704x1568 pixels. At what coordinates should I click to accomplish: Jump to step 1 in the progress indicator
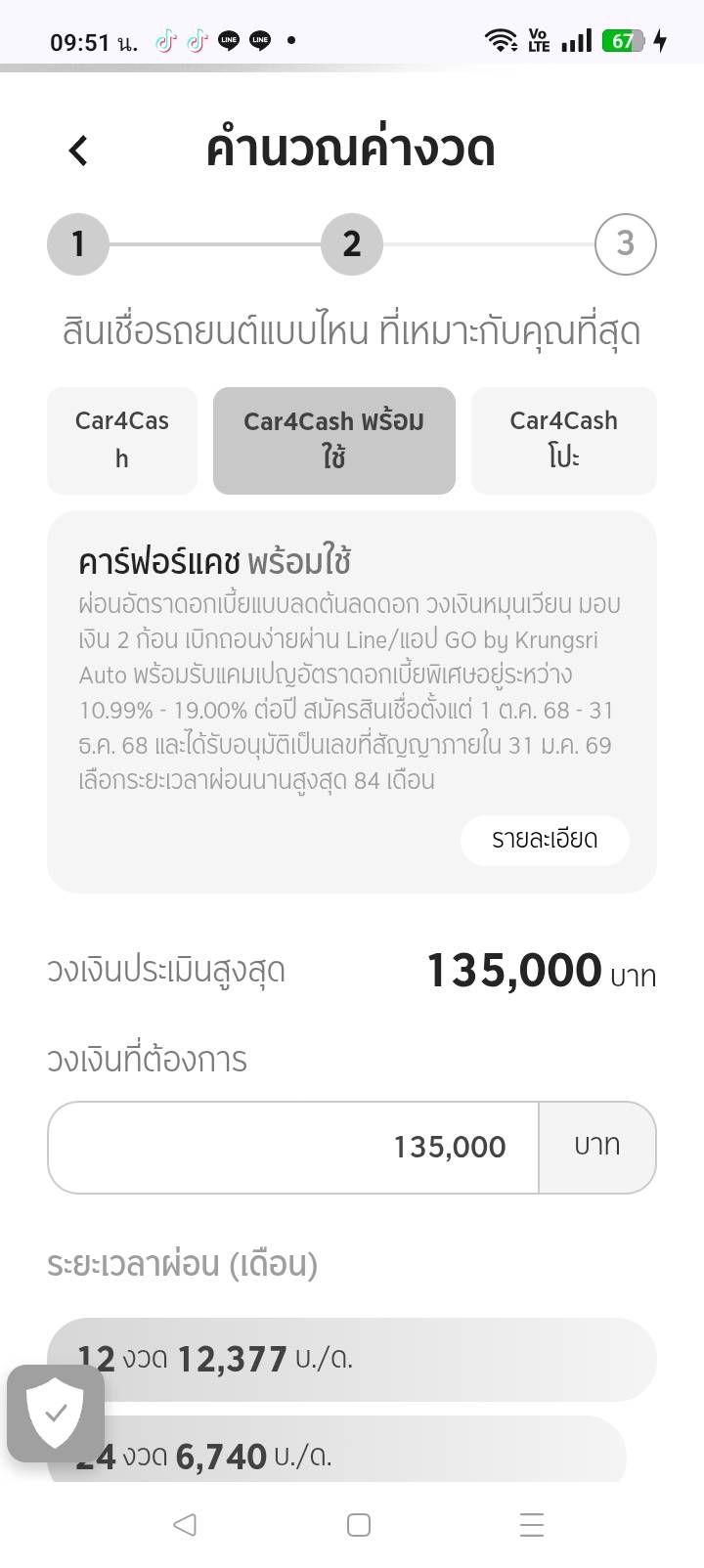click(x=78, y=243)
